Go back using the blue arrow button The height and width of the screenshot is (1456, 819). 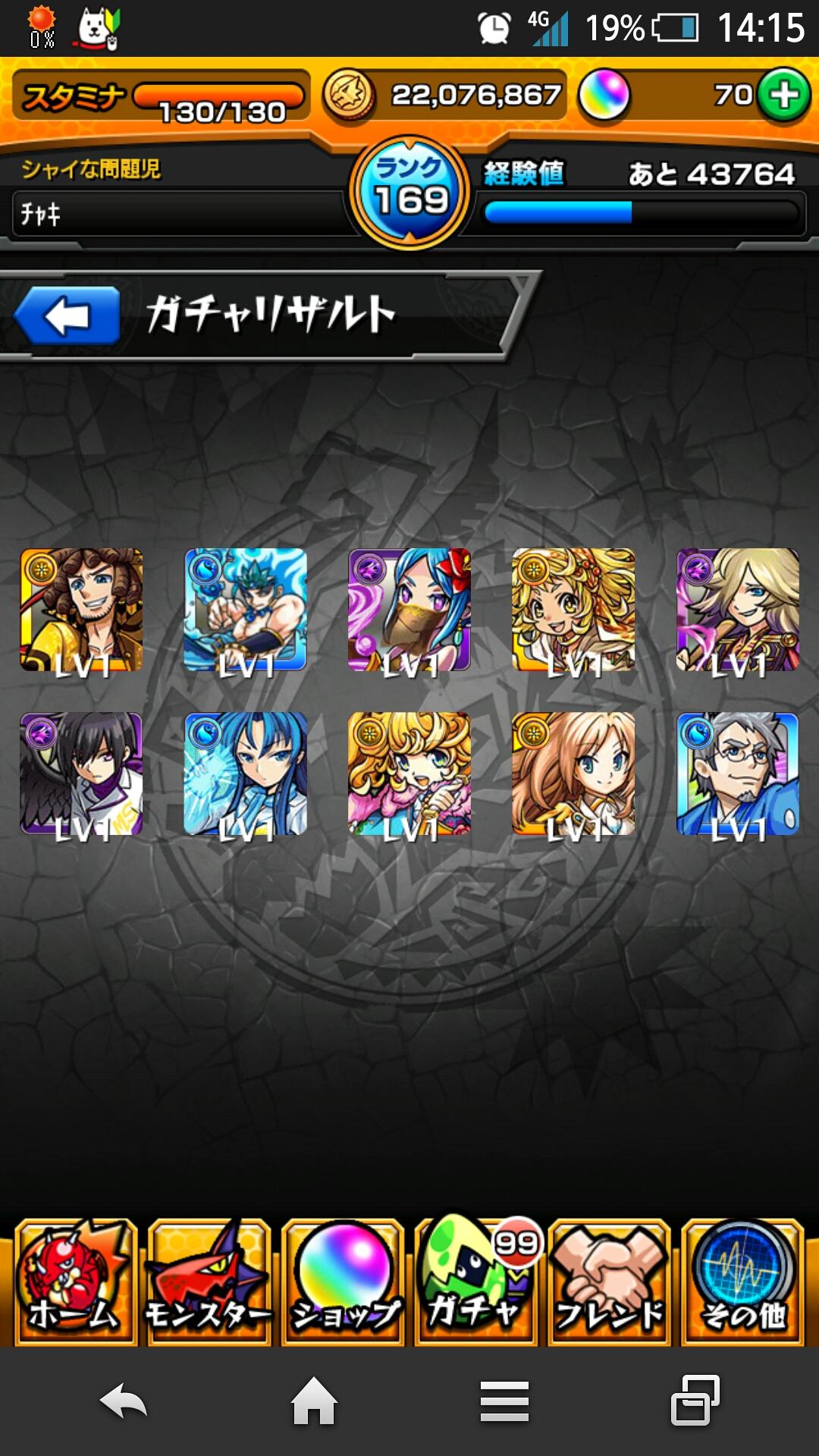click(68, 315)
